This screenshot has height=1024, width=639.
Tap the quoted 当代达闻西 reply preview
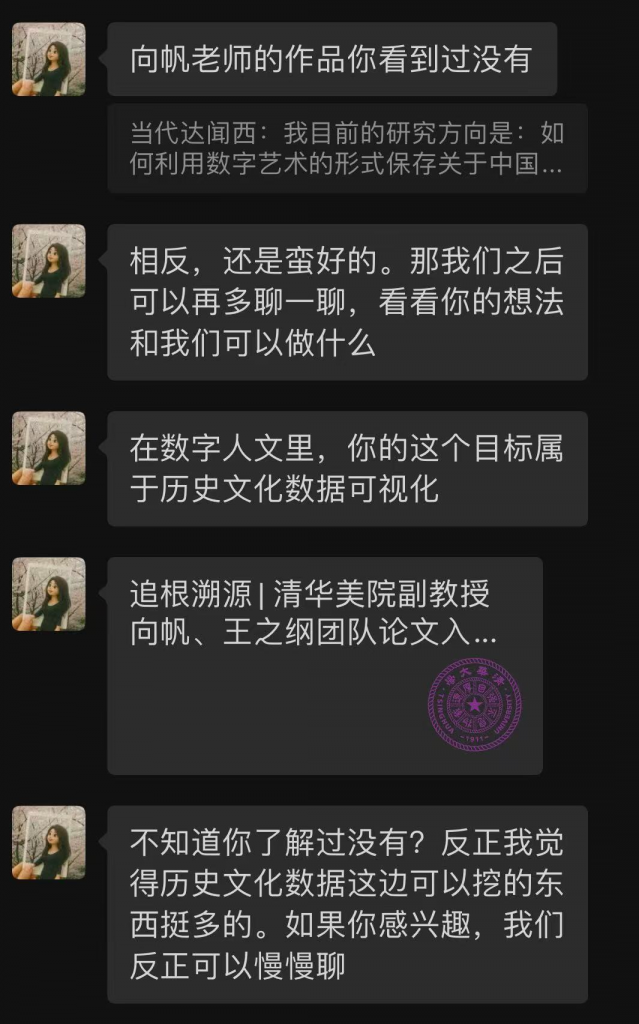pos(346,148)
